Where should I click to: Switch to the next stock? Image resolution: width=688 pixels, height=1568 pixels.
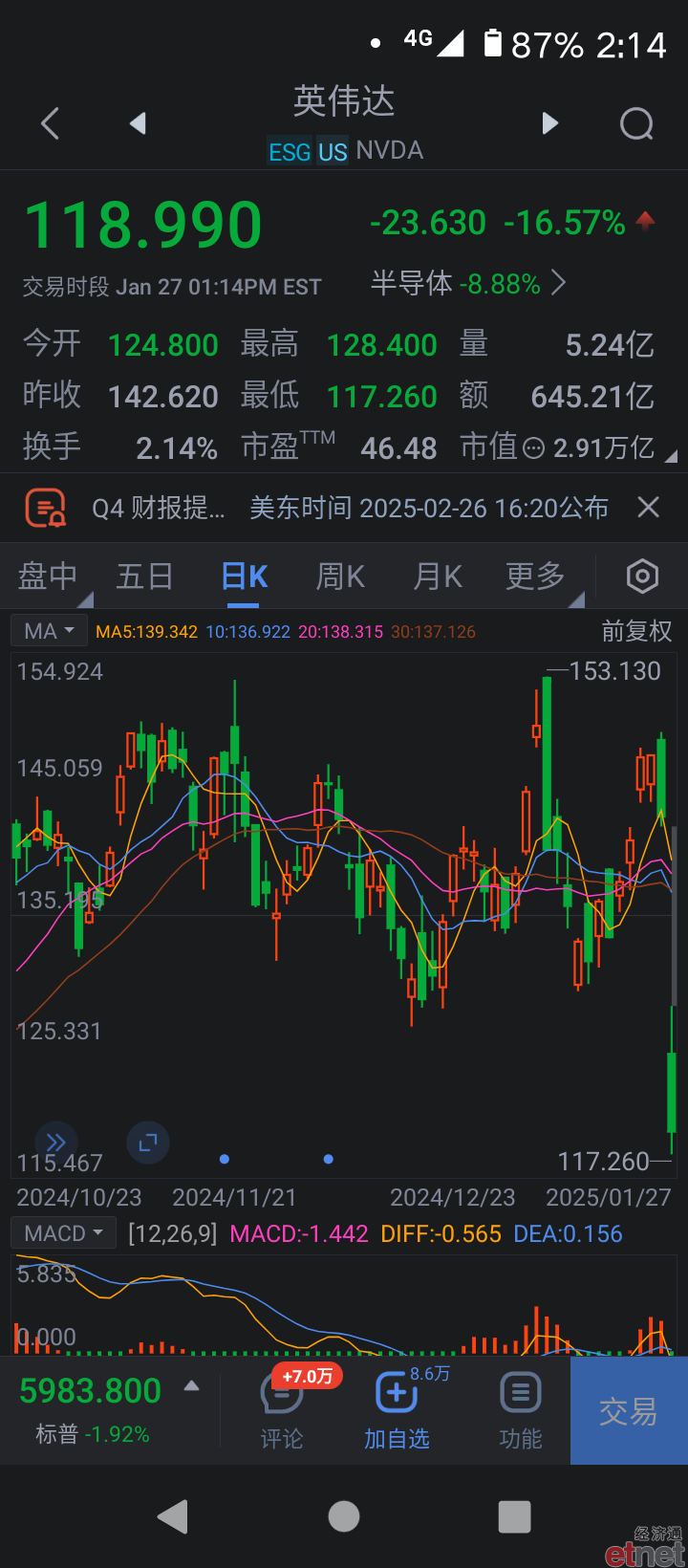[549, 123]
